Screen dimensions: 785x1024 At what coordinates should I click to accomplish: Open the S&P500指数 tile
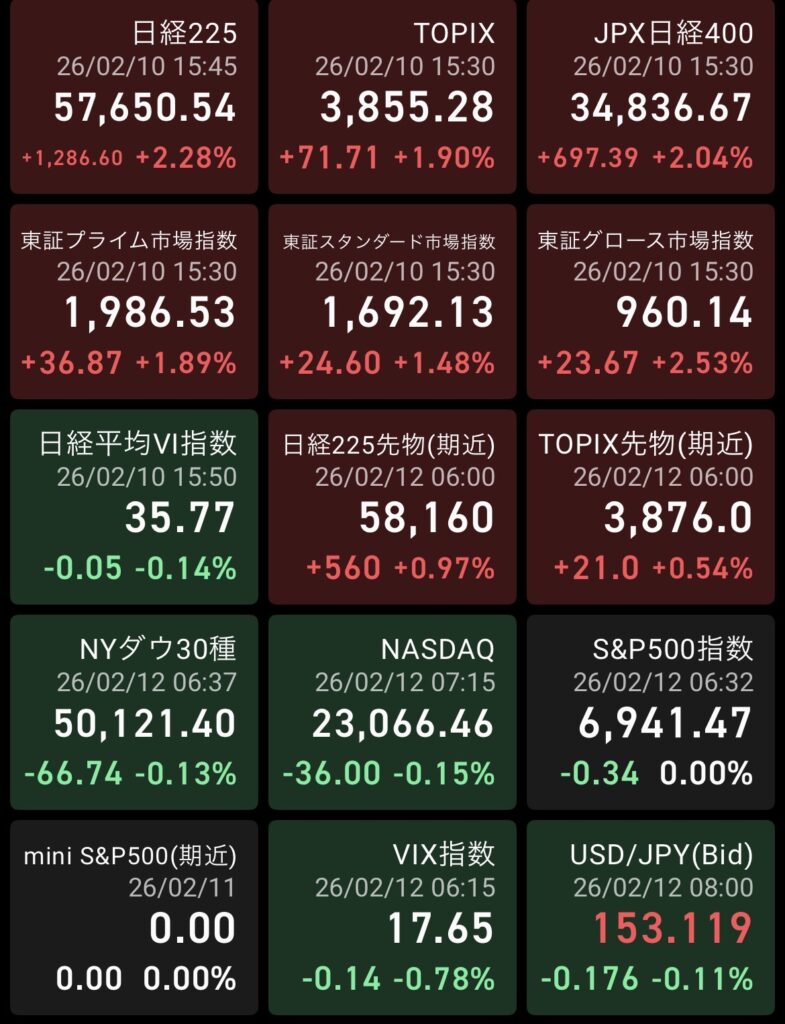(651, 712)
